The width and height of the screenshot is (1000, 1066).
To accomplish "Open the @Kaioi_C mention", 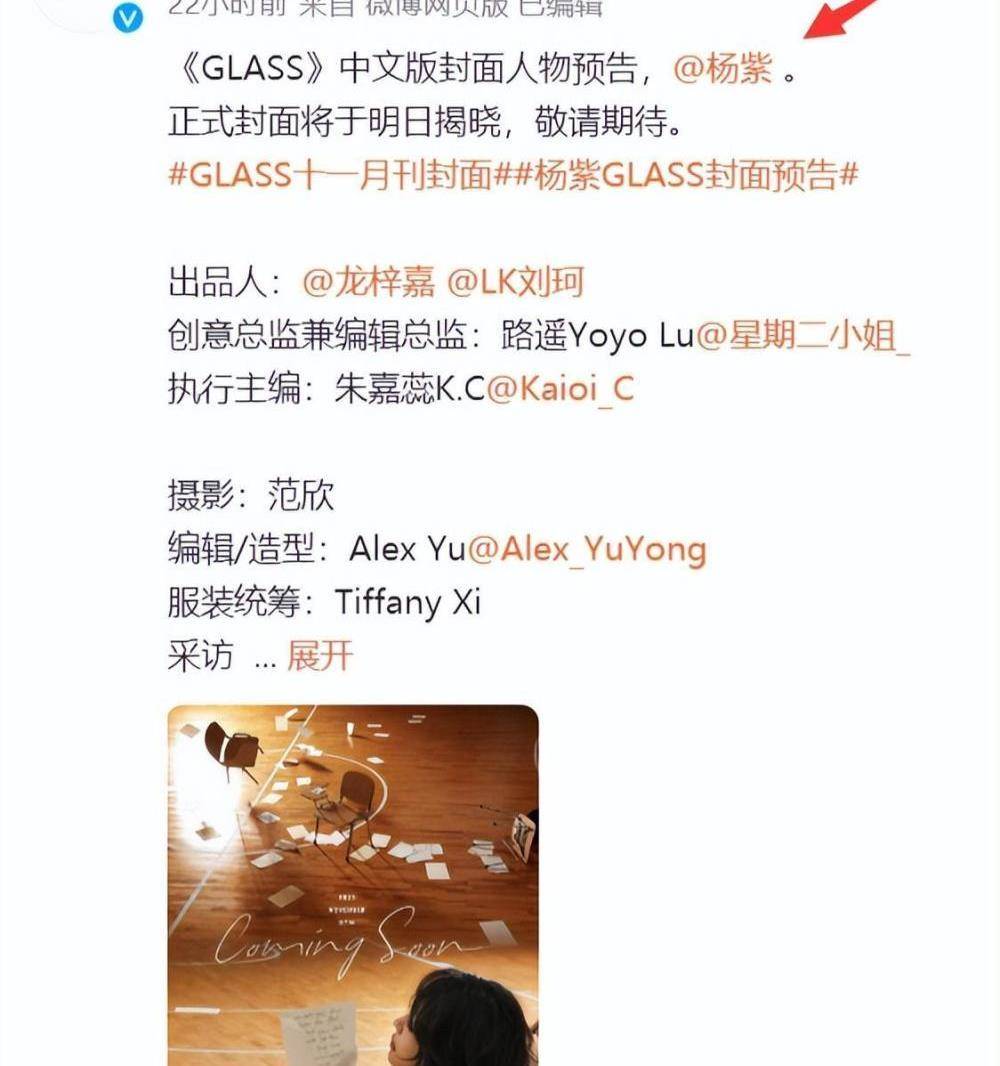I will coord(560,390).
